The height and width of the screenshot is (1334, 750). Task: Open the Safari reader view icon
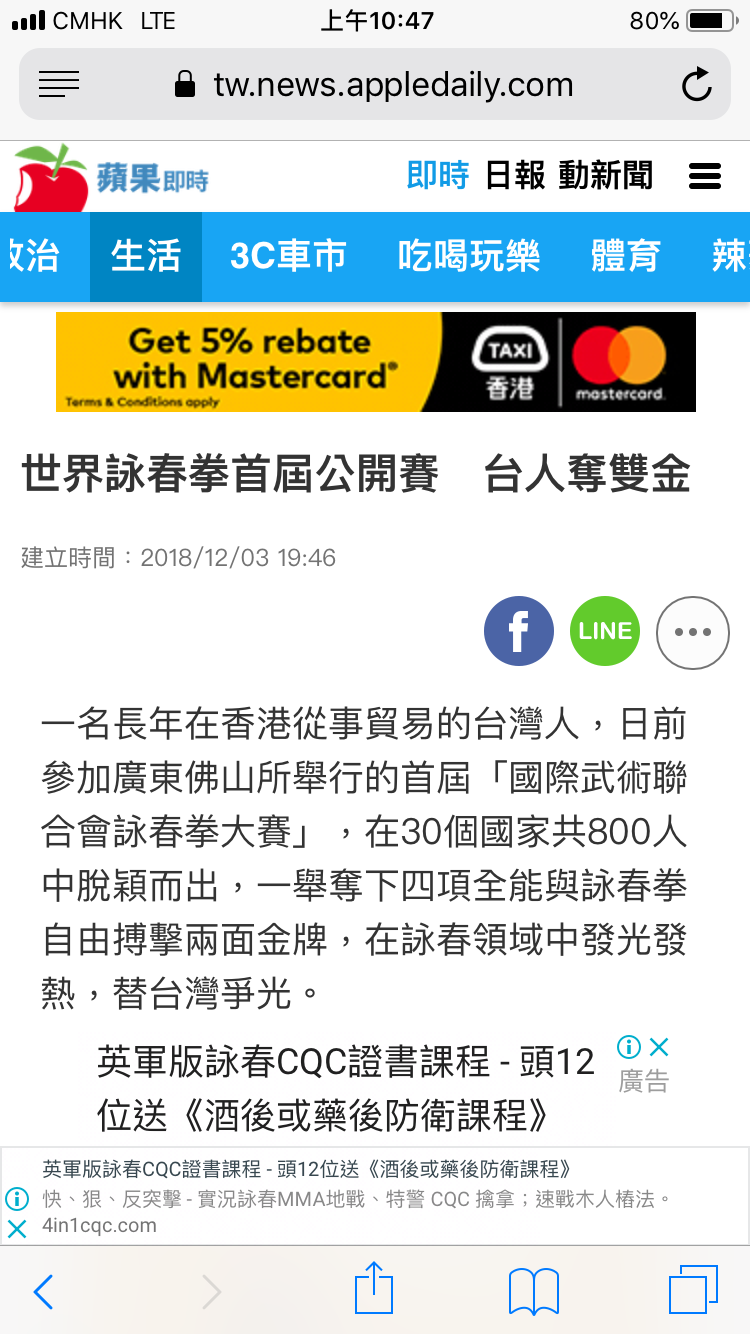point(58,85)
